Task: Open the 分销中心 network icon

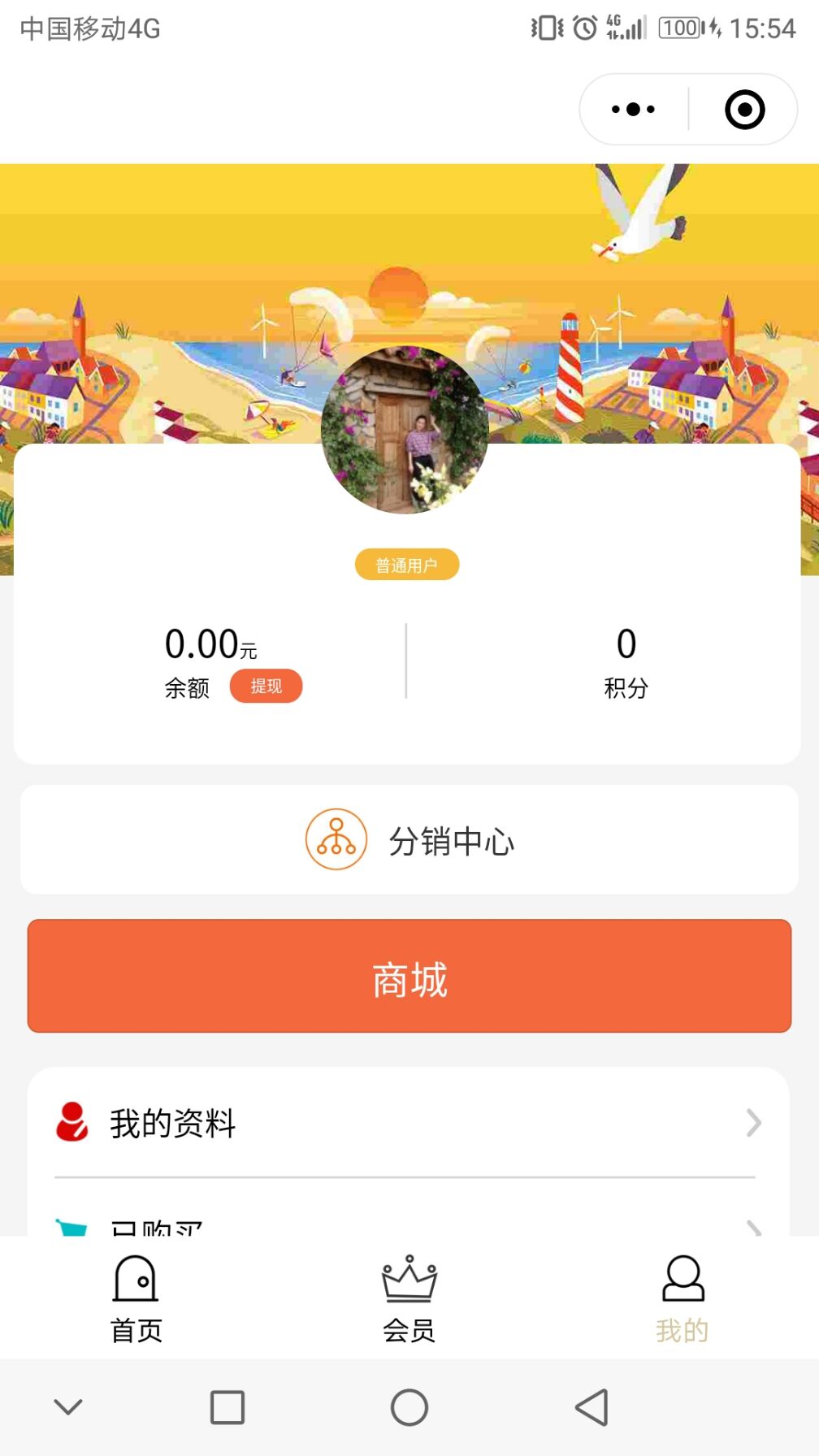Action: 336,840
